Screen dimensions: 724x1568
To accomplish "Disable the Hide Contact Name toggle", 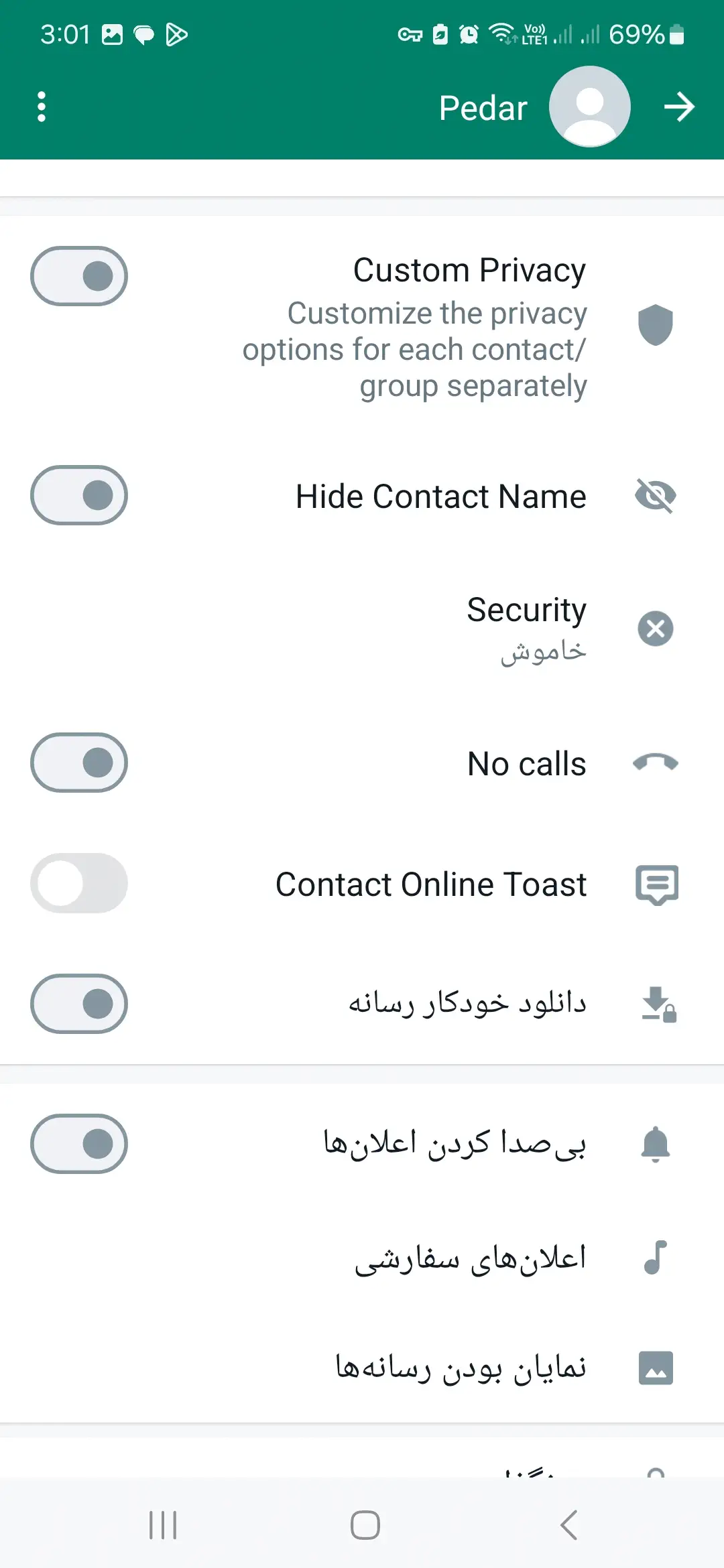I will pyautogui.click(x=78, y=495).
